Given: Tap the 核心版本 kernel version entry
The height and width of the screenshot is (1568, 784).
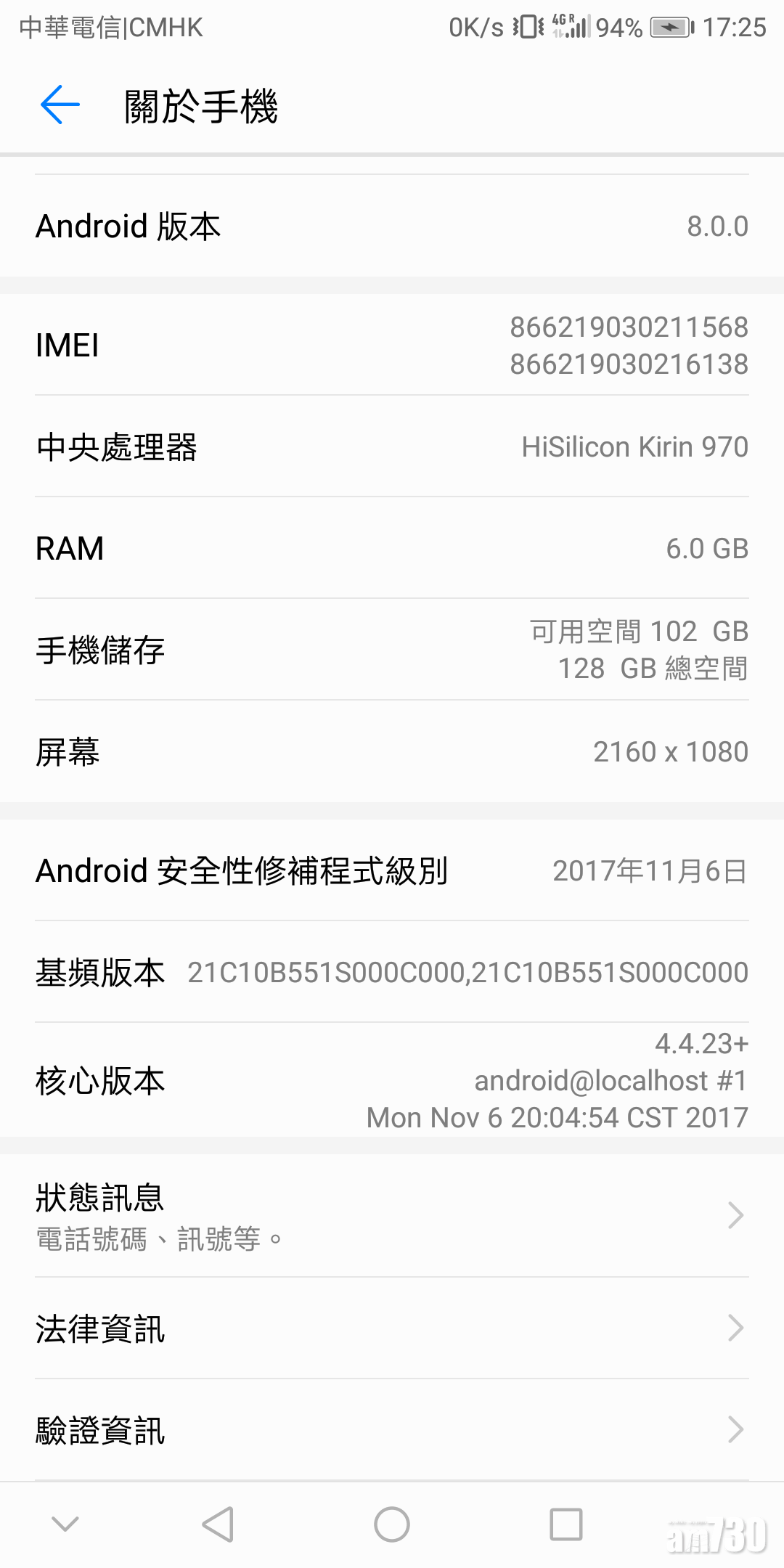Looking at the screenshot, I should click(392, 1080).
